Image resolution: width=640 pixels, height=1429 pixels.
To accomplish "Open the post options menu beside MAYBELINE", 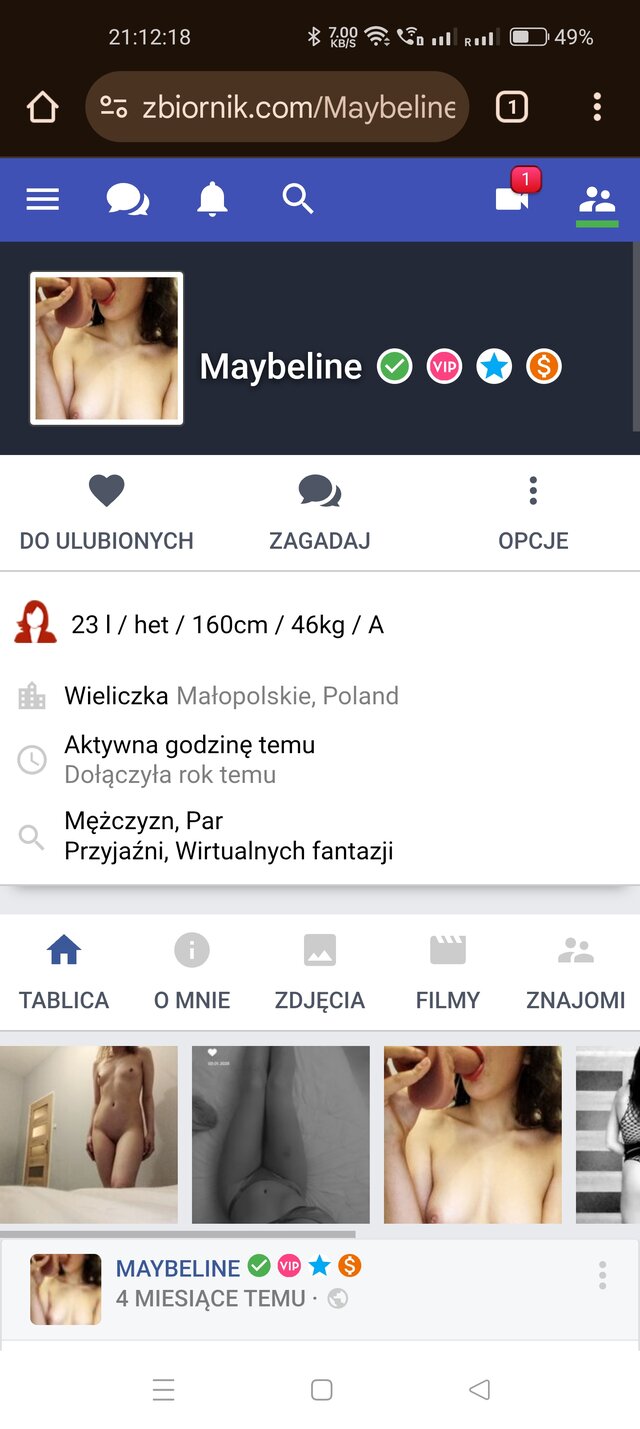I will click(602, 1275).
